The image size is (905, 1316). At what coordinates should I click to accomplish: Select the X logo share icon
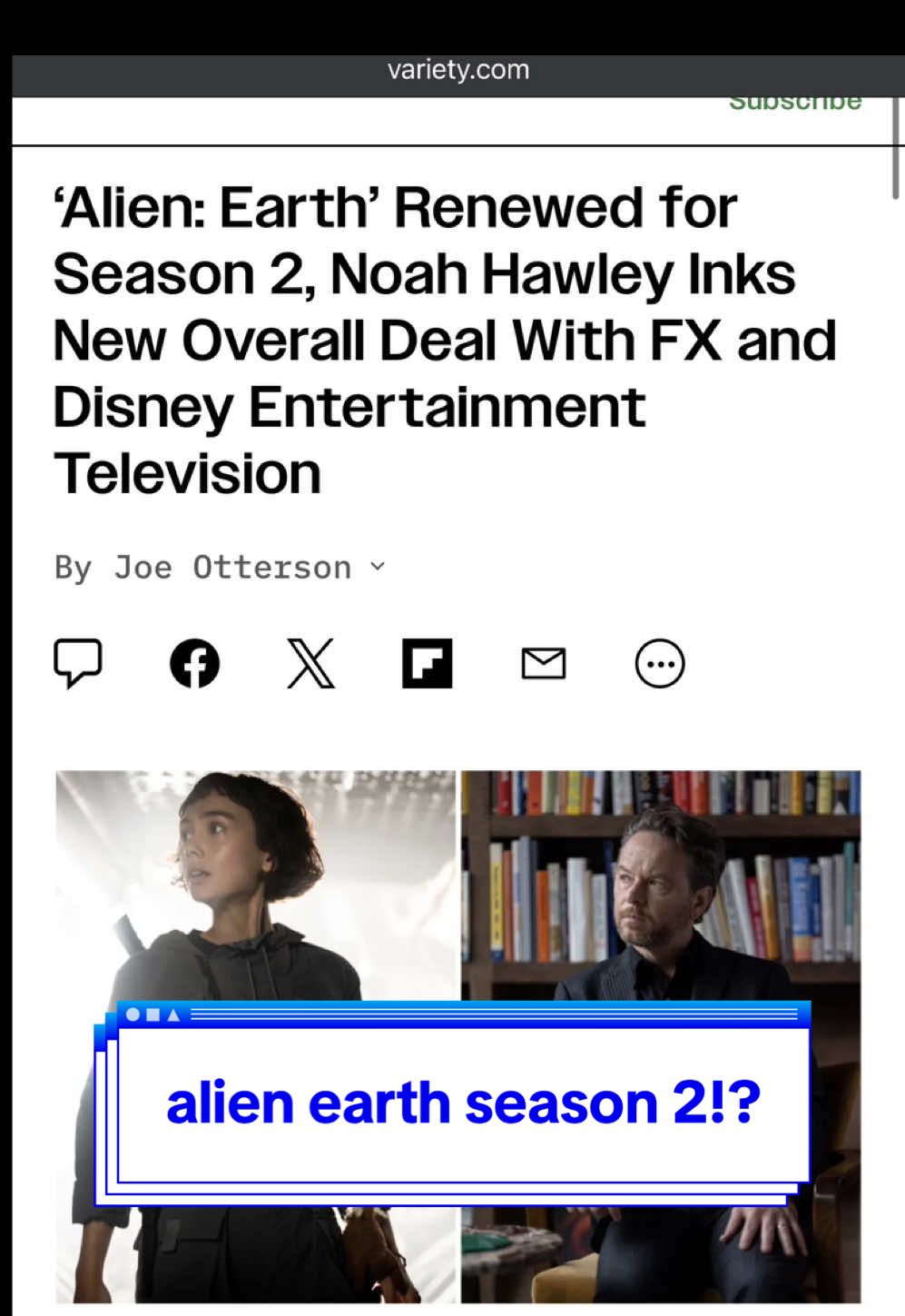pyautogui.click(x=310, y=664)
